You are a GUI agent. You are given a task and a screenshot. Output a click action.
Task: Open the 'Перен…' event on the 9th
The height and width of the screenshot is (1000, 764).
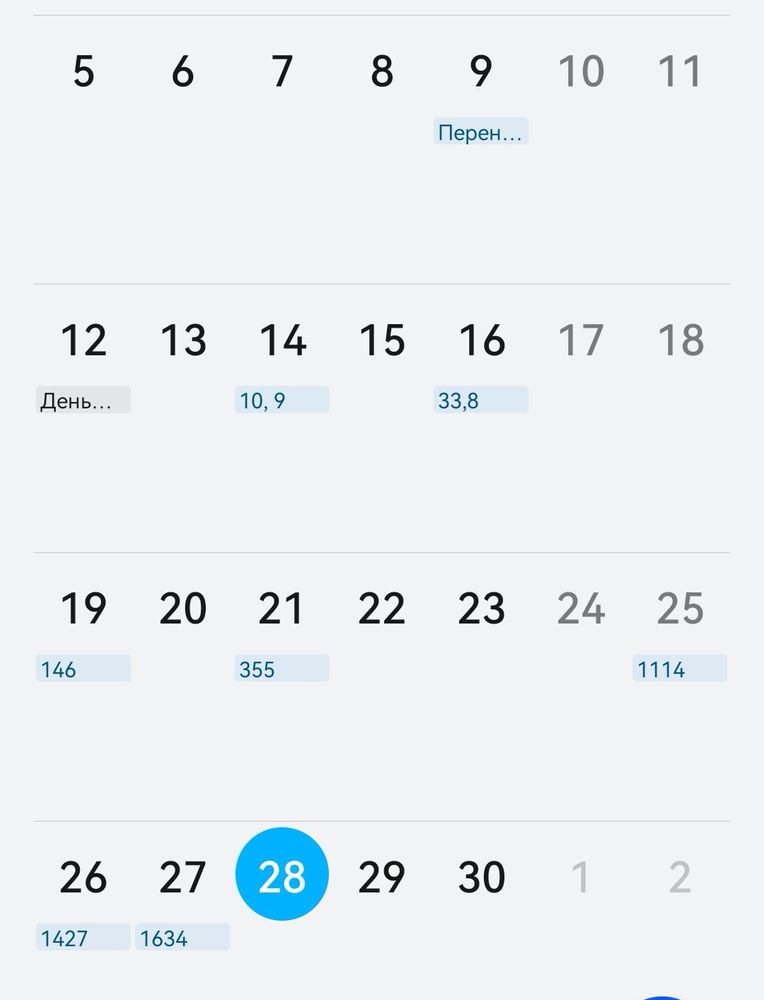pos(481,132)
